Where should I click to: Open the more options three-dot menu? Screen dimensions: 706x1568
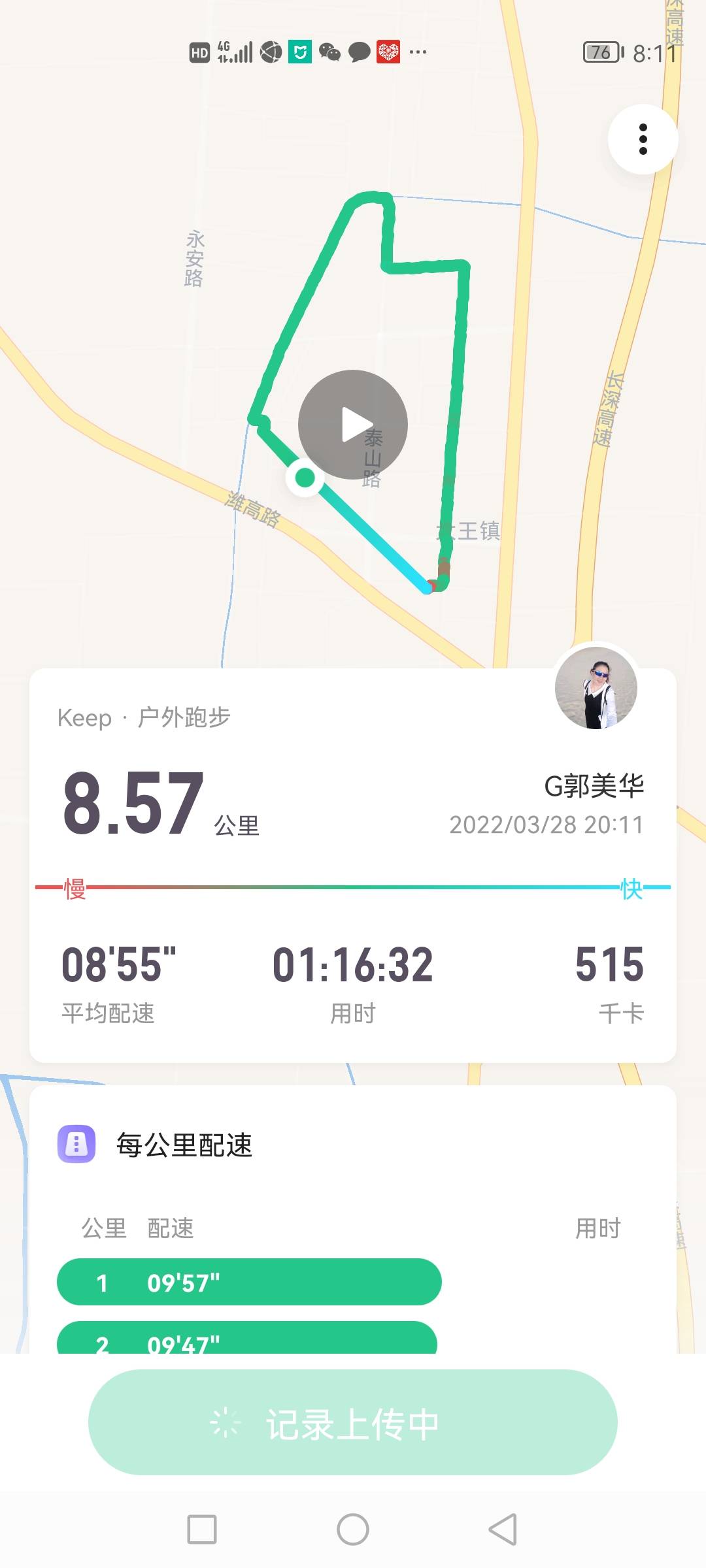643,139
